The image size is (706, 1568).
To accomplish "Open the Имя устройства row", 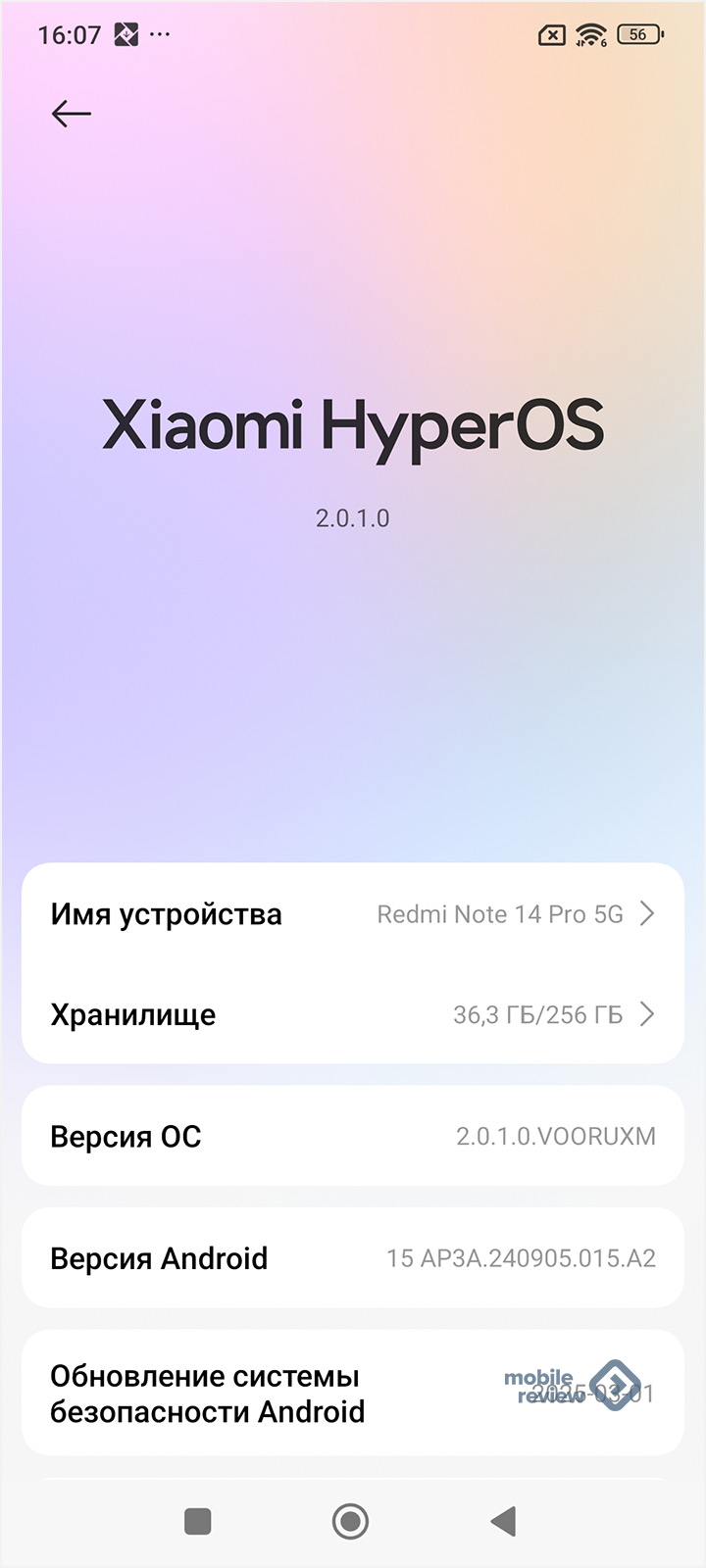I will coord(353,914).
